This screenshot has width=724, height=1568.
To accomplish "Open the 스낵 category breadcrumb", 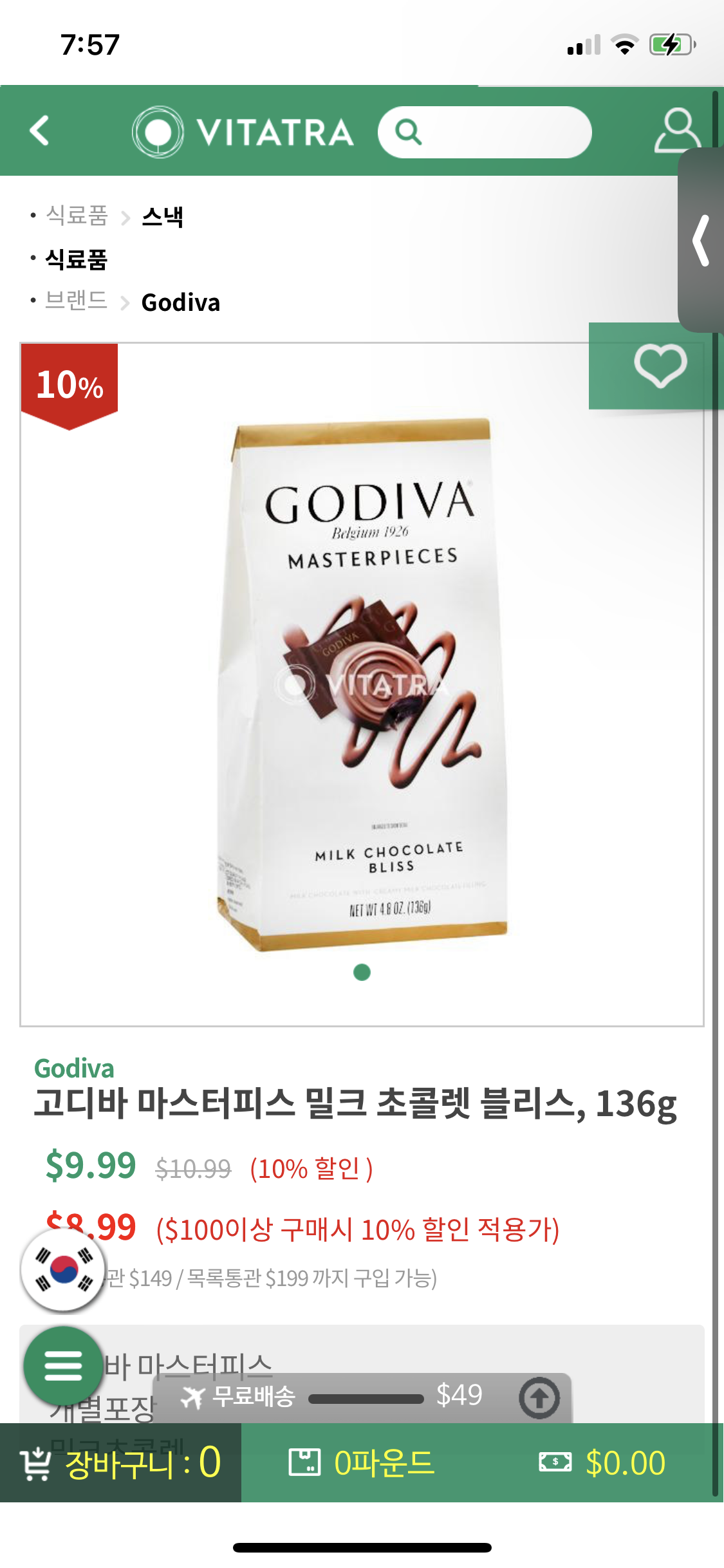I will 162,216.
